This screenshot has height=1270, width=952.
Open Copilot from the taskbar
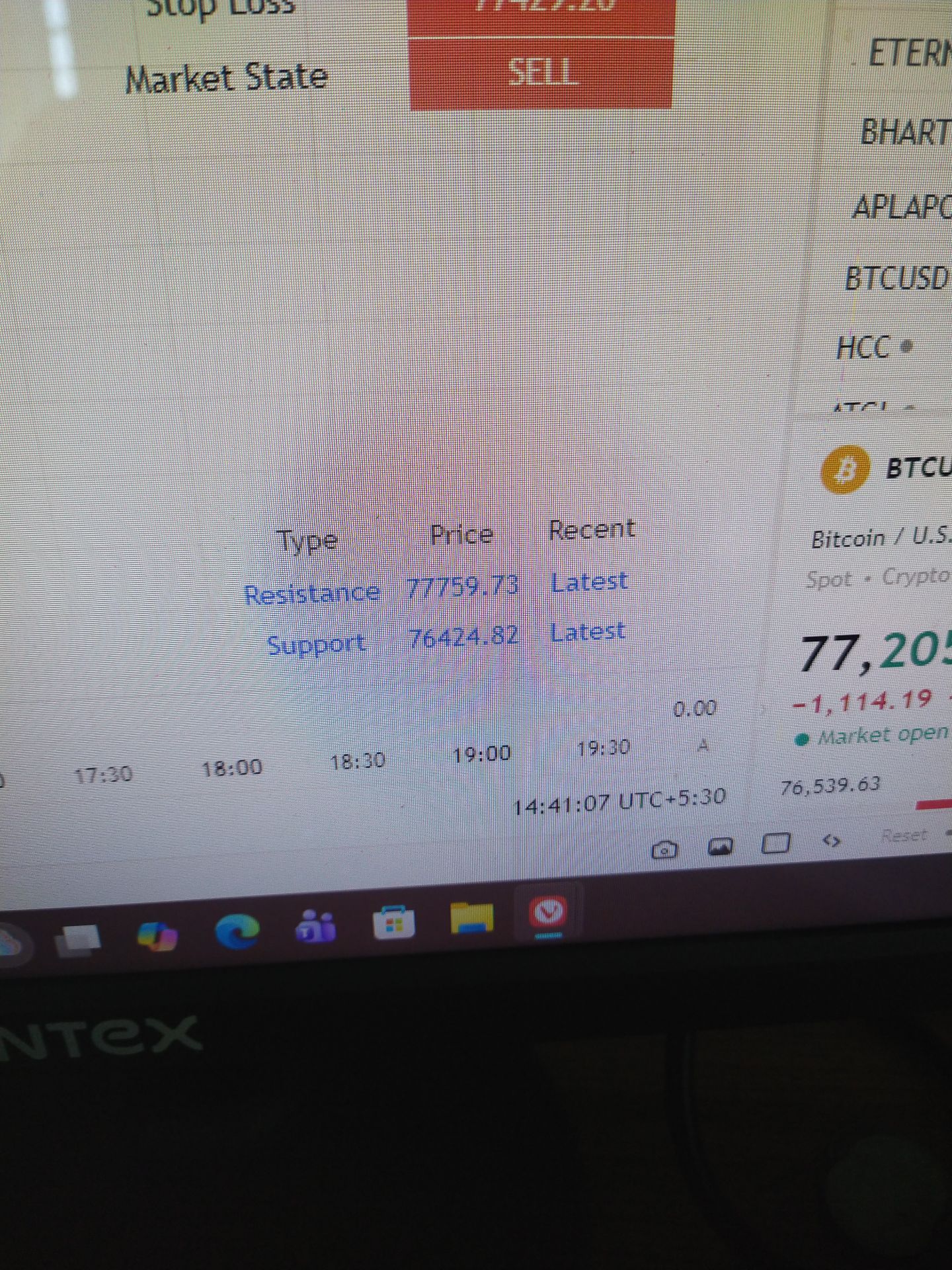(158, 936)
